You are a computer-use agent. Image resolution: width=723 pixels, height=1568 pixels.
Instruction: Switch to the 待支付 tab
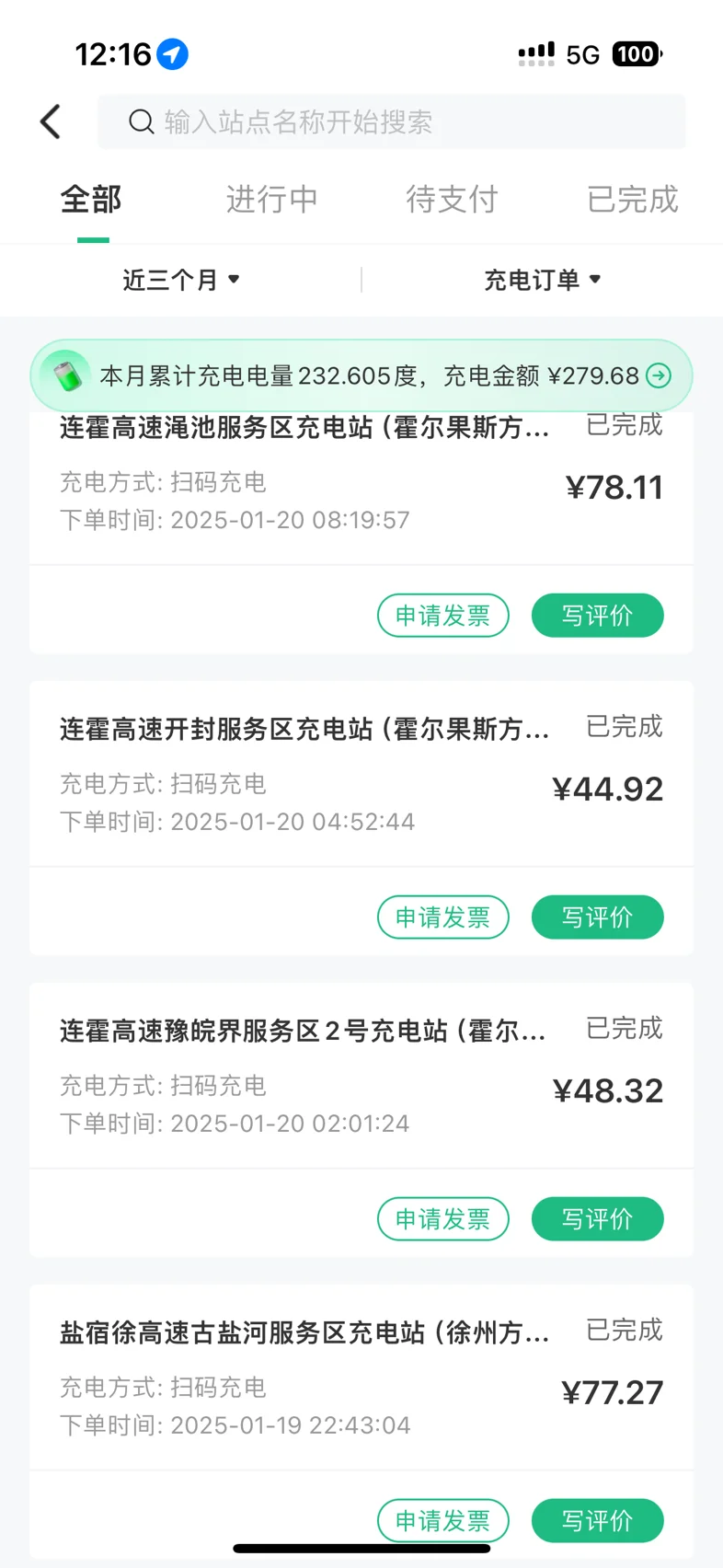point(452,199)
